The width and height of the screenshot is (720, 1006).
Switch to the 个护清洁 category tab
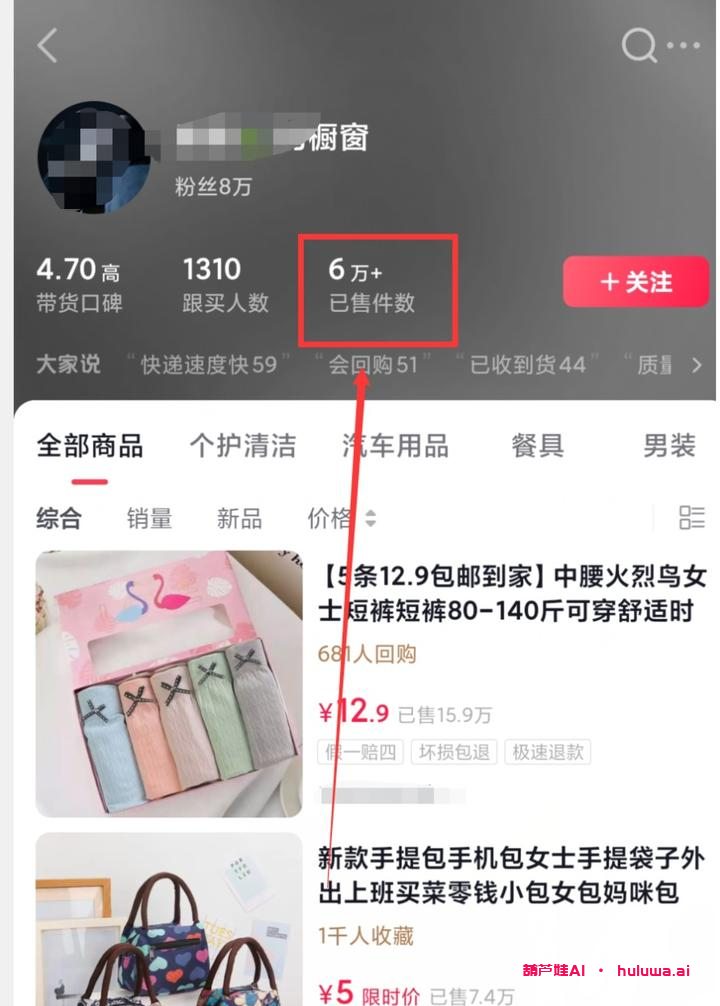243,446
